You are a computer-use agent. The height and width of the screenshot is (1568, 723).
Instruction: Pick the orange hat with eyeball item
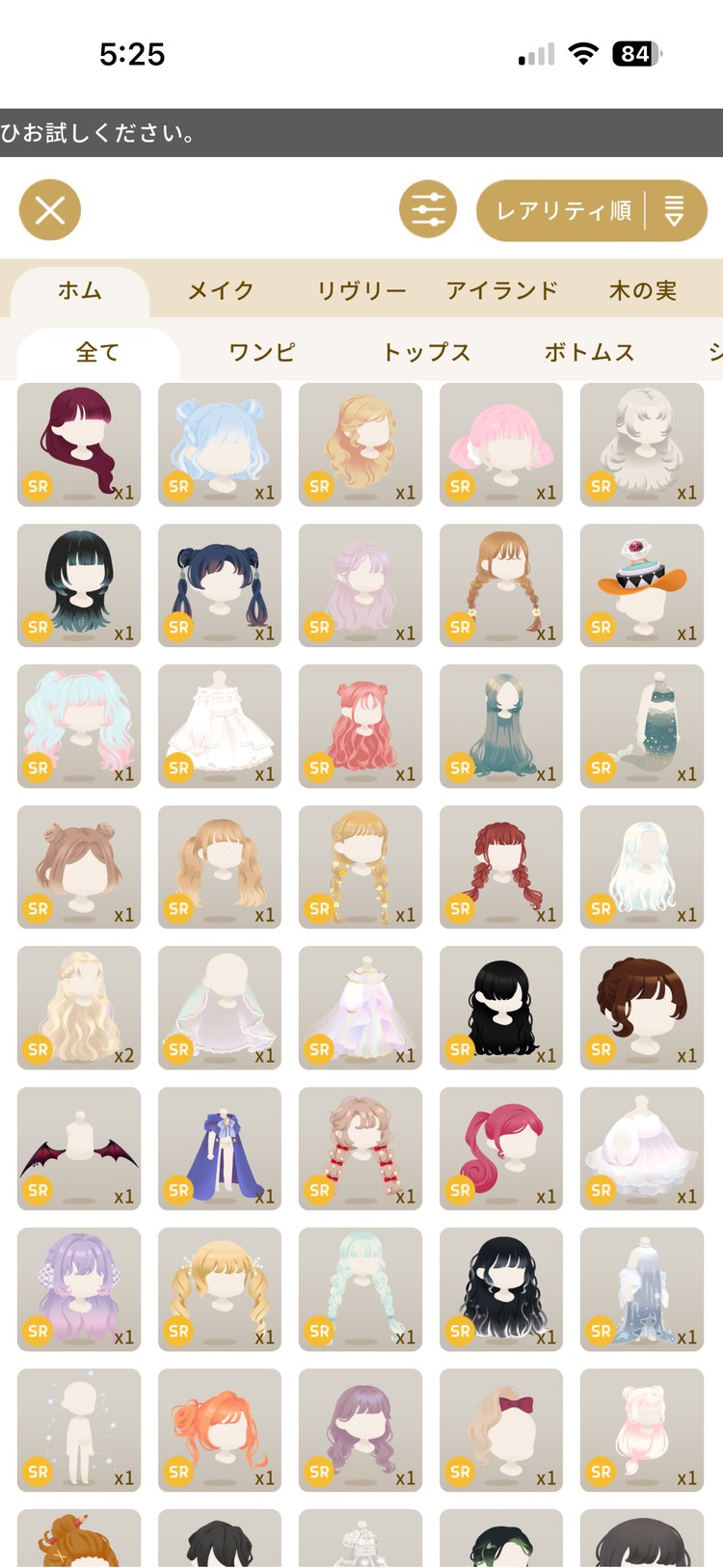point(642,585)
